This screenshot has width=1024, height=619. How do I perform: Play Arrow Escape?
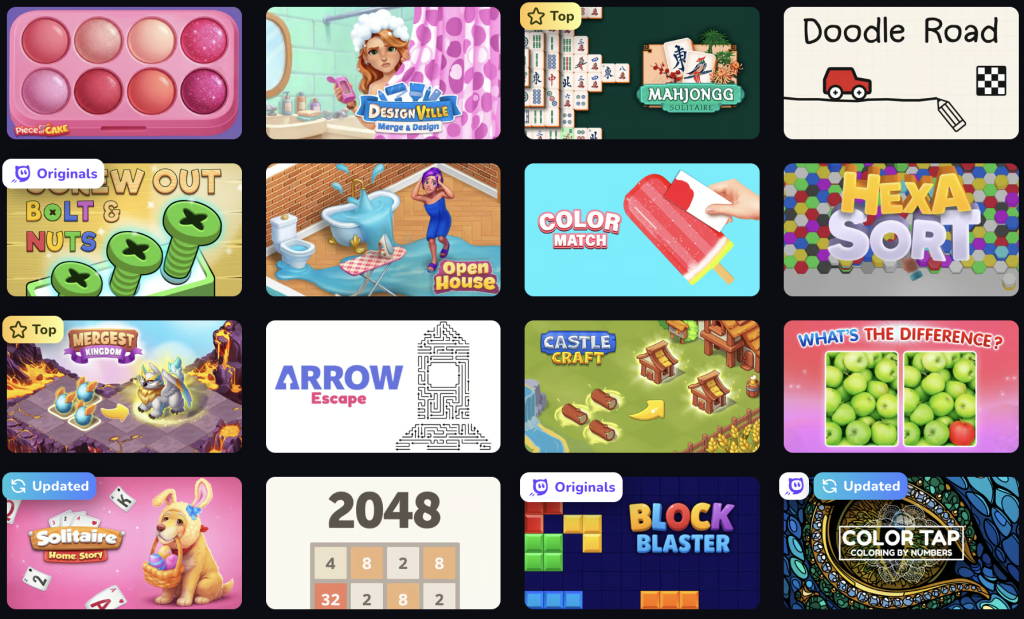(383, 387)
